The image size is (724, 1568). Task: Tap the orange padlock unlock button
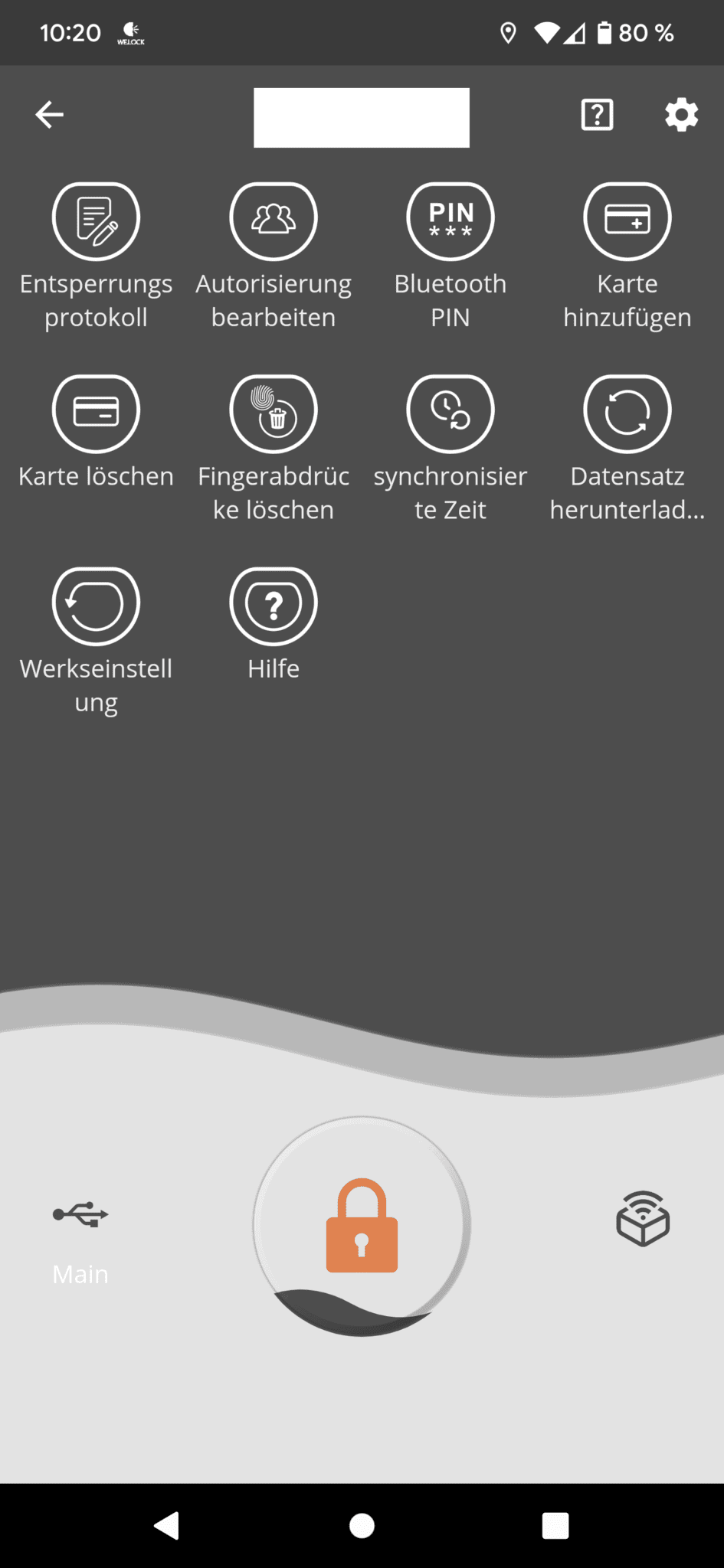click(x=362, y=1225)
